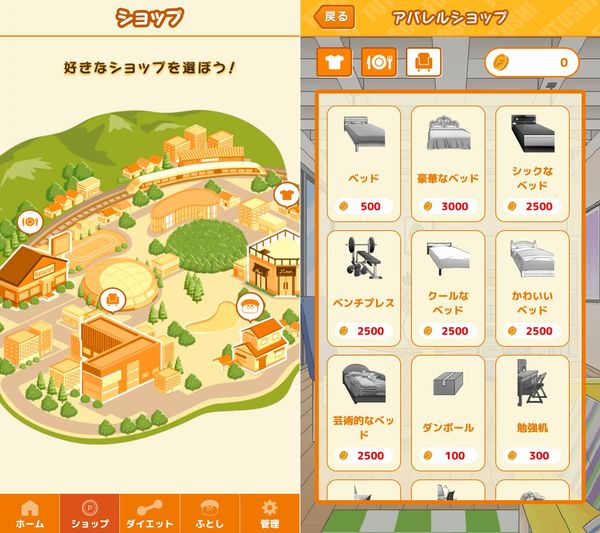The height and width of the screenshot is (533, 600).
Task: Tap the かわいいベッド item card
Action: click(532, 289)
